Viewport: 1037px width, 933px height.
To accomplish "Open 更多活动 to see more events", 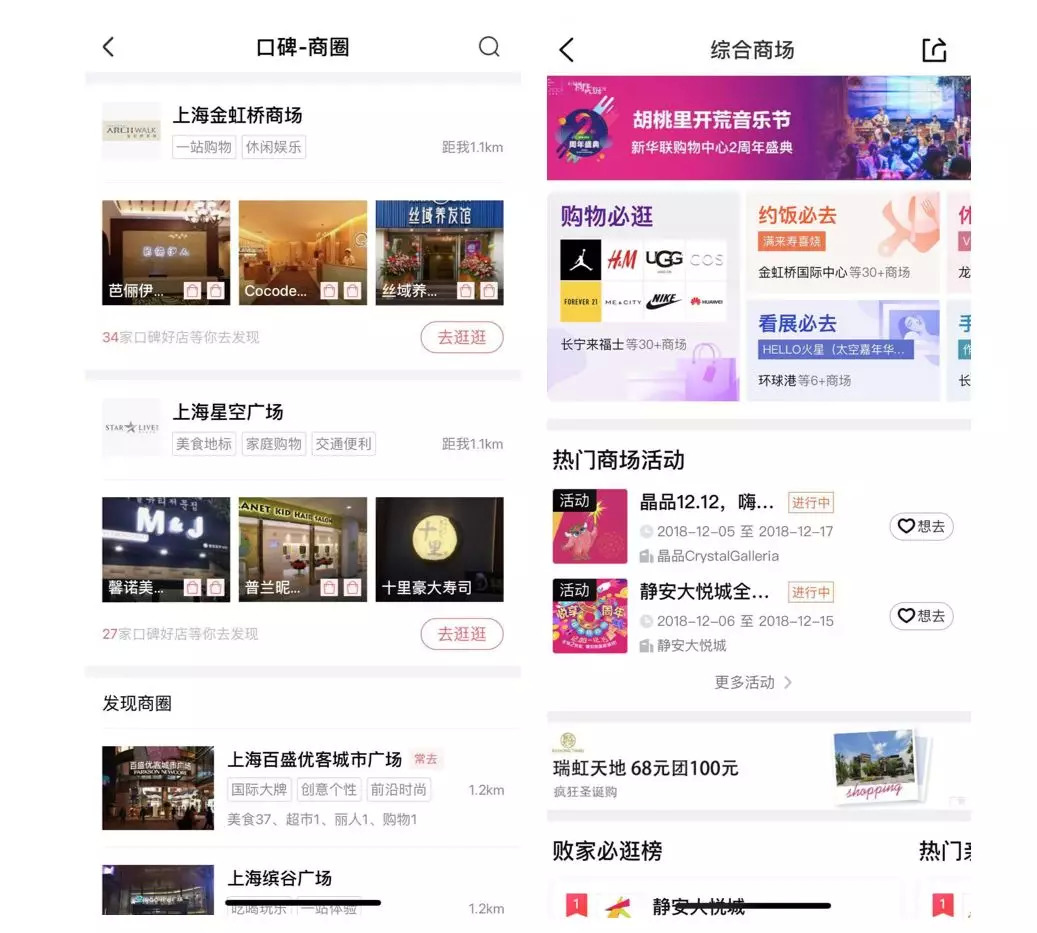I will tap(752, 682).
